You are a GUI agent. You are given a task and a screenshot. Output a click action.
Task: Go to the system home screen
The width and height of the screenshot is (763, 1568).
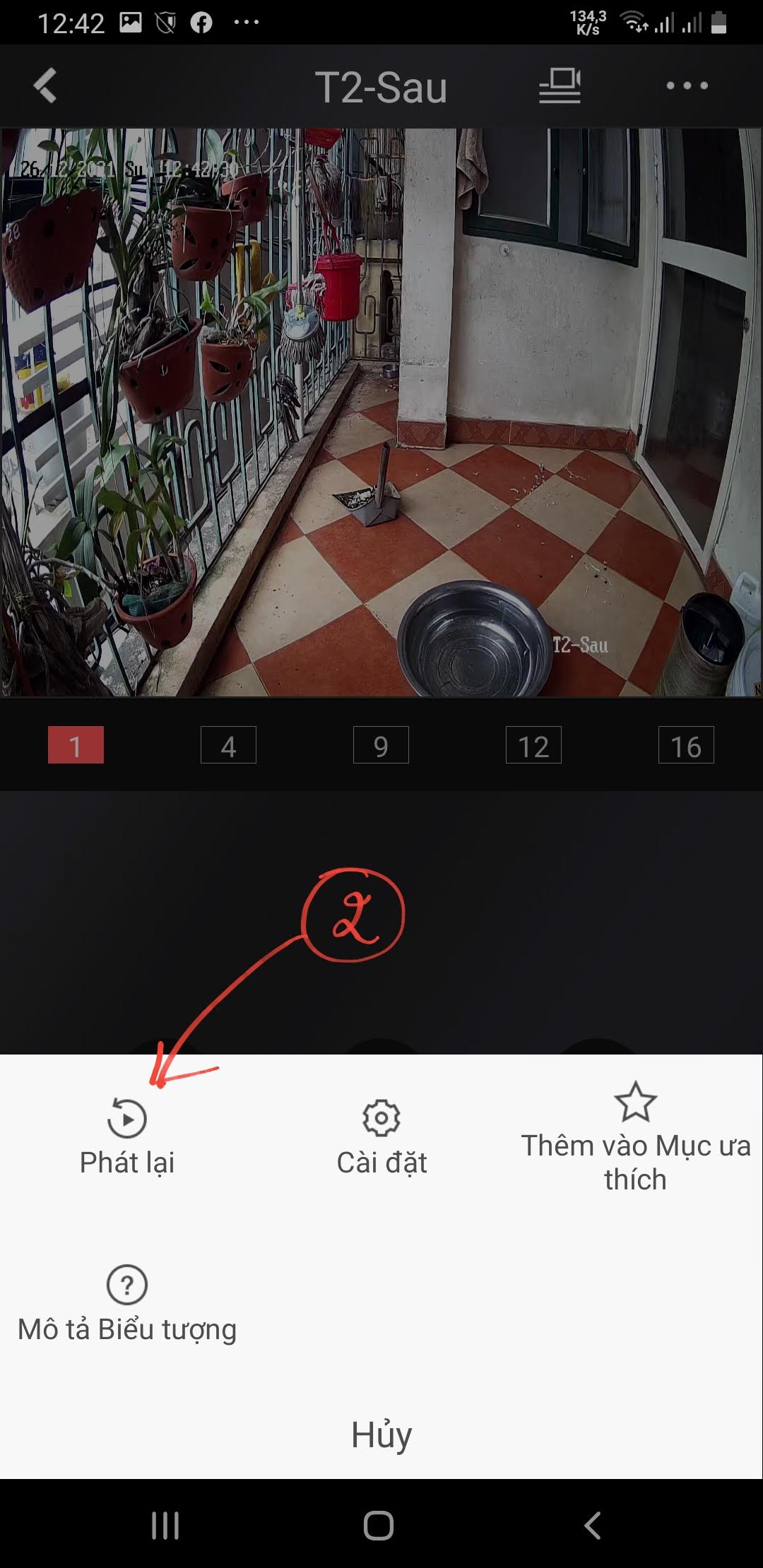tap(379, 1526)
